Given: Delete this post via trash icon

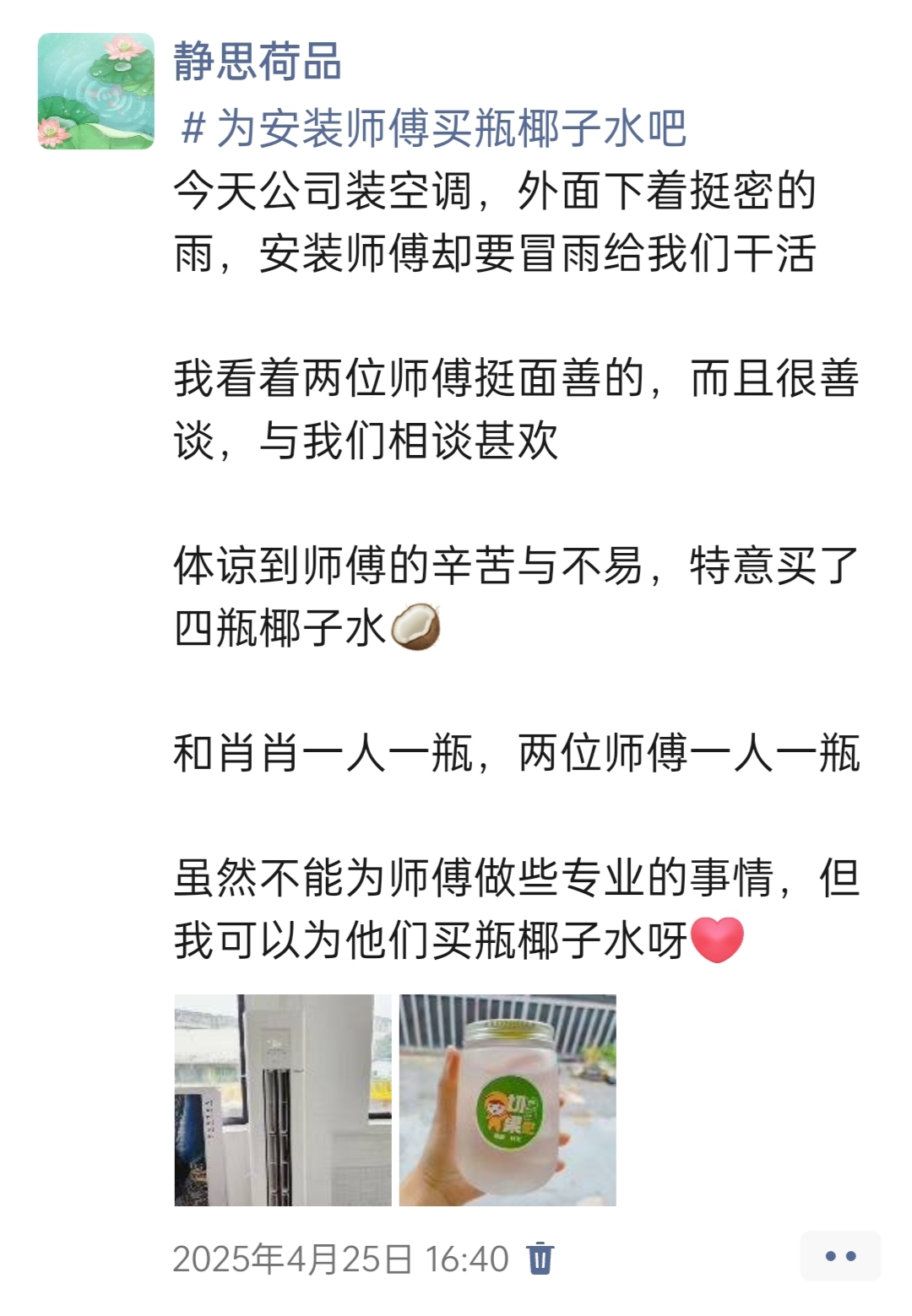Looking at the screenshot, I should coord(540,1258).
